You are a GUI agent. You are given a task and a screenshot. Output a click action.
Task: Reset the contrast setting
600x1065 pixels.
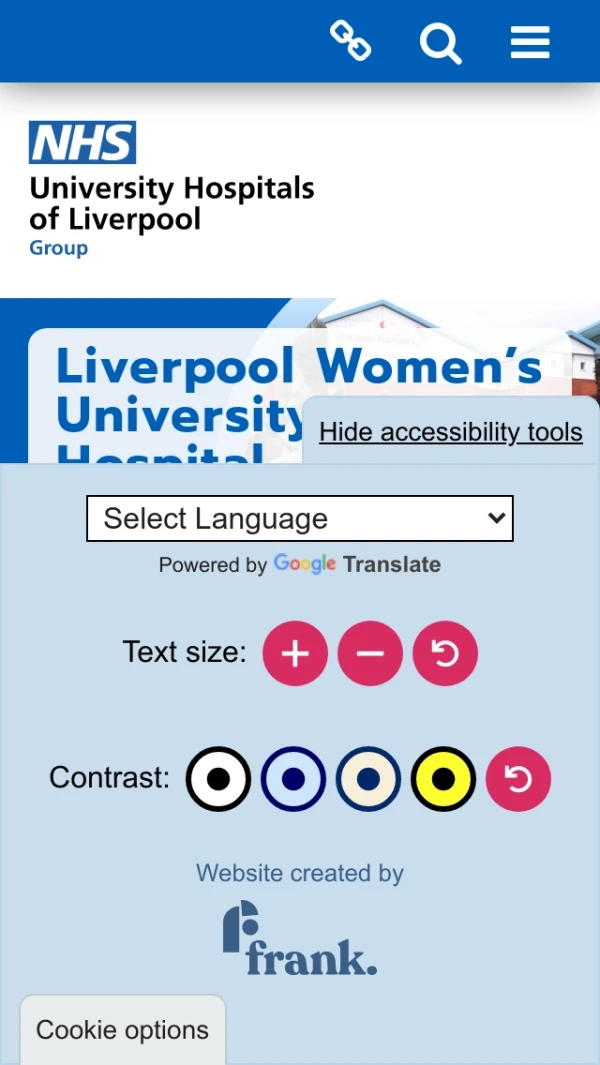coord(518,779)
